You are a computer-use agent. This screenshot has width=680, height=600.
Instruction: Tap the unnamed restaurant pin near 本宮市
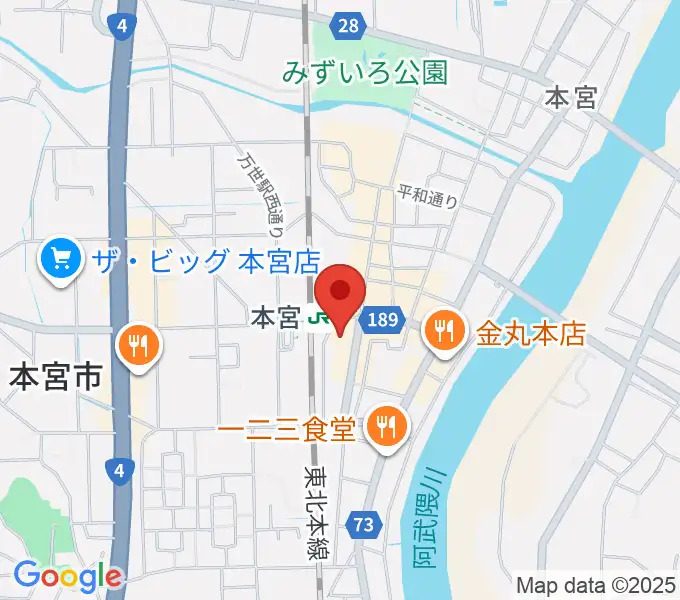point(138,345)
